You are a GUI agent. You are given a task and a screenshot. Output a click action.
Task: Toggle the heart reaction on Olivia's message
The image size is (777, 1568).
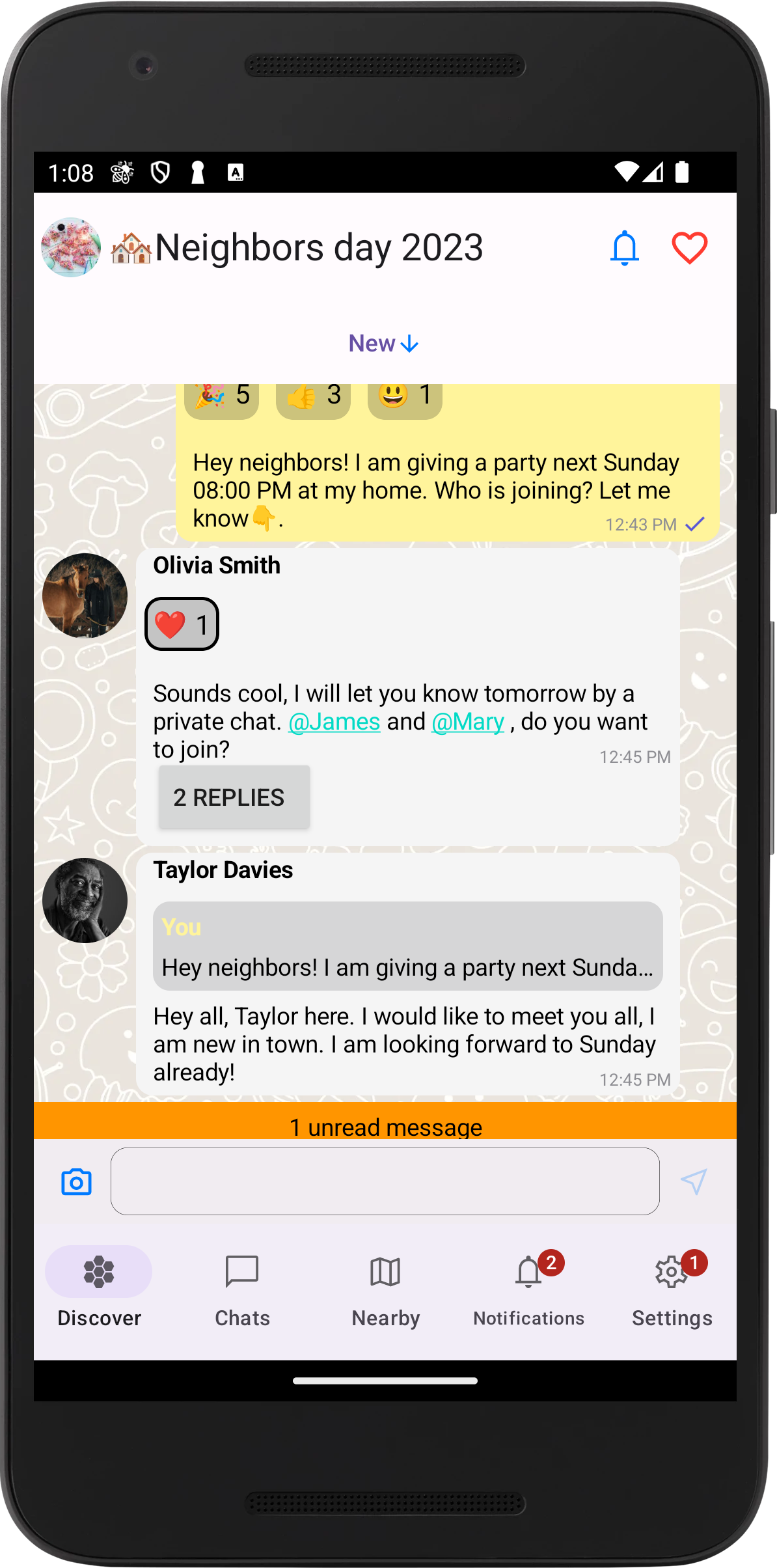182,624
